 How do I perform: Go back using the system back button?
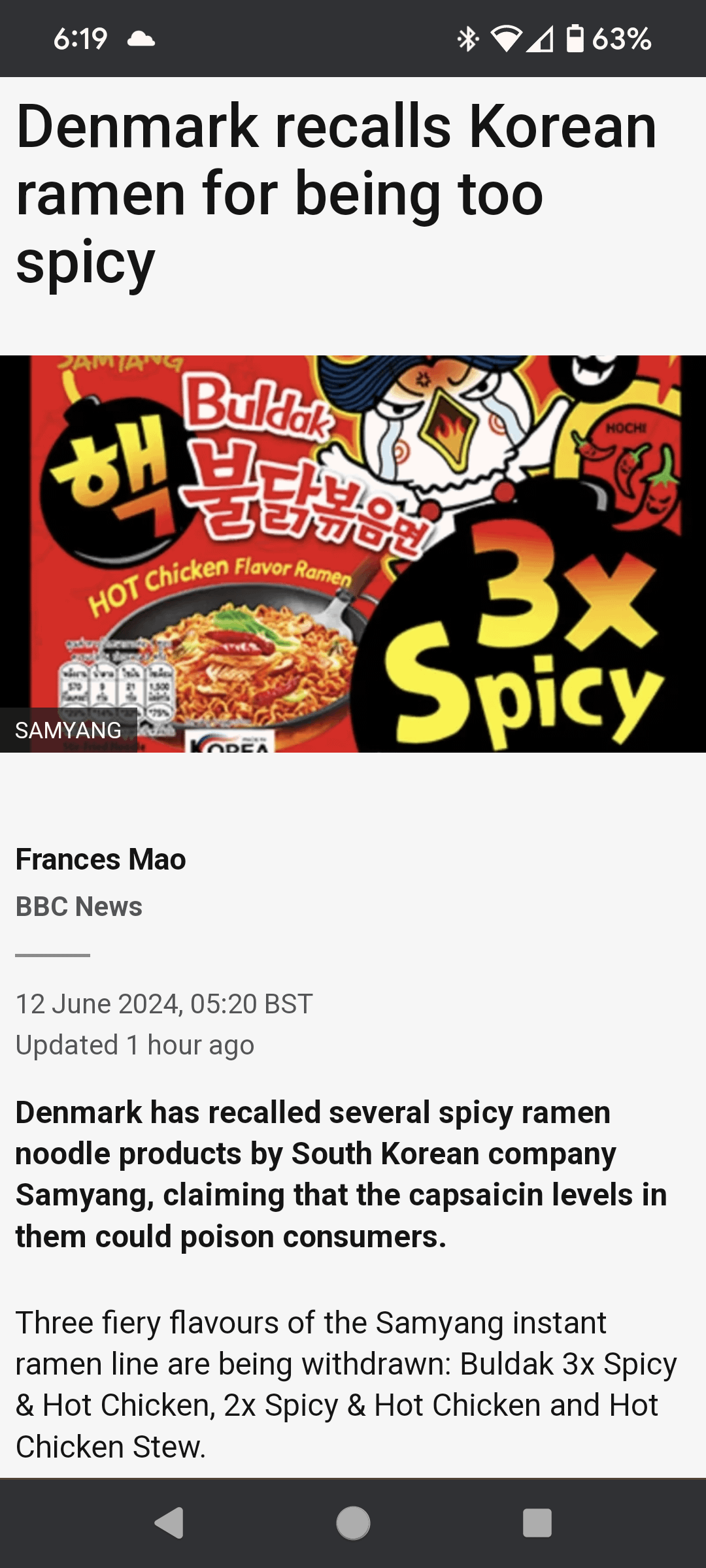[169, 1523]
